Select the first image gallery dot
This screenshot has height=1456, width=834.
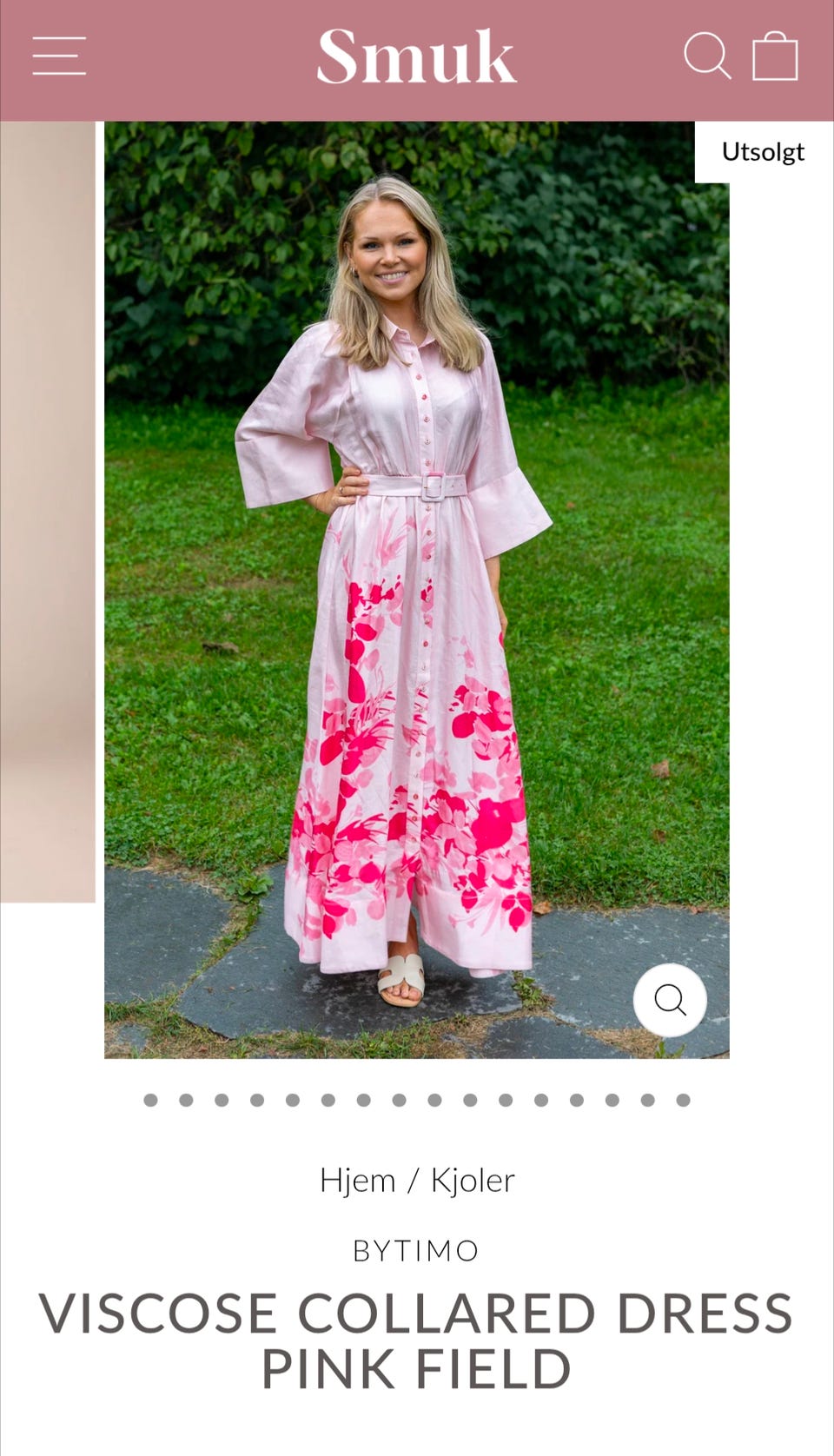150,1100
